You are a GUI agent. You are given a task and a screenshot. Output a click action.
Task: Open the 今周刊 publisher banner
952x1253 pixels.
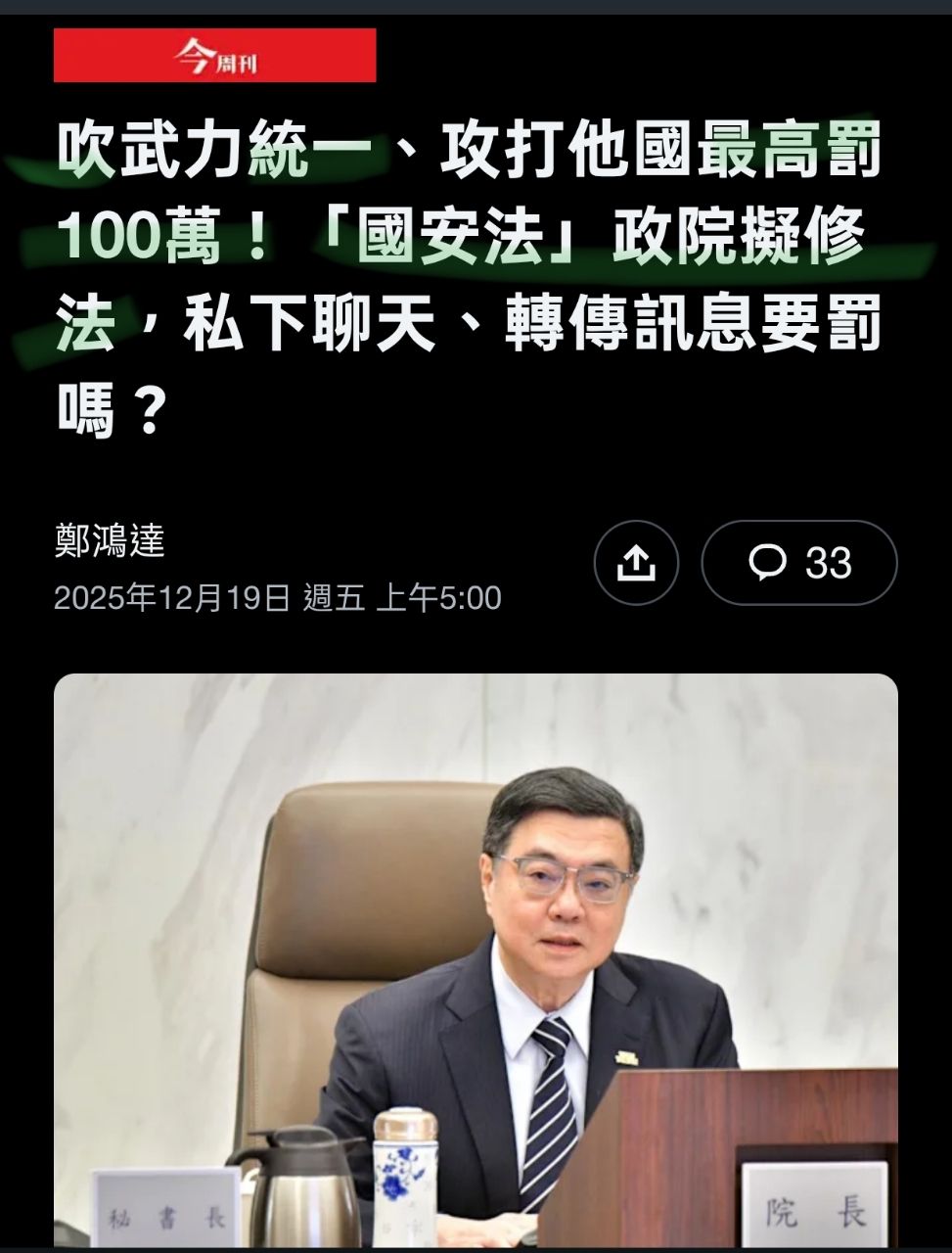pos(215,56)
